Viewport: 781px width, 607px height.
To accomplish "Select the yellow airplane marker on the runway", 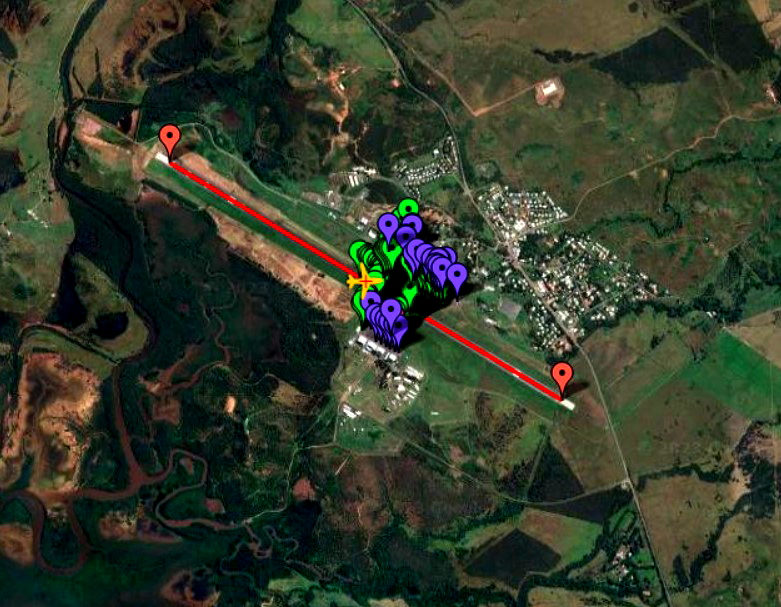I will 364,280.
